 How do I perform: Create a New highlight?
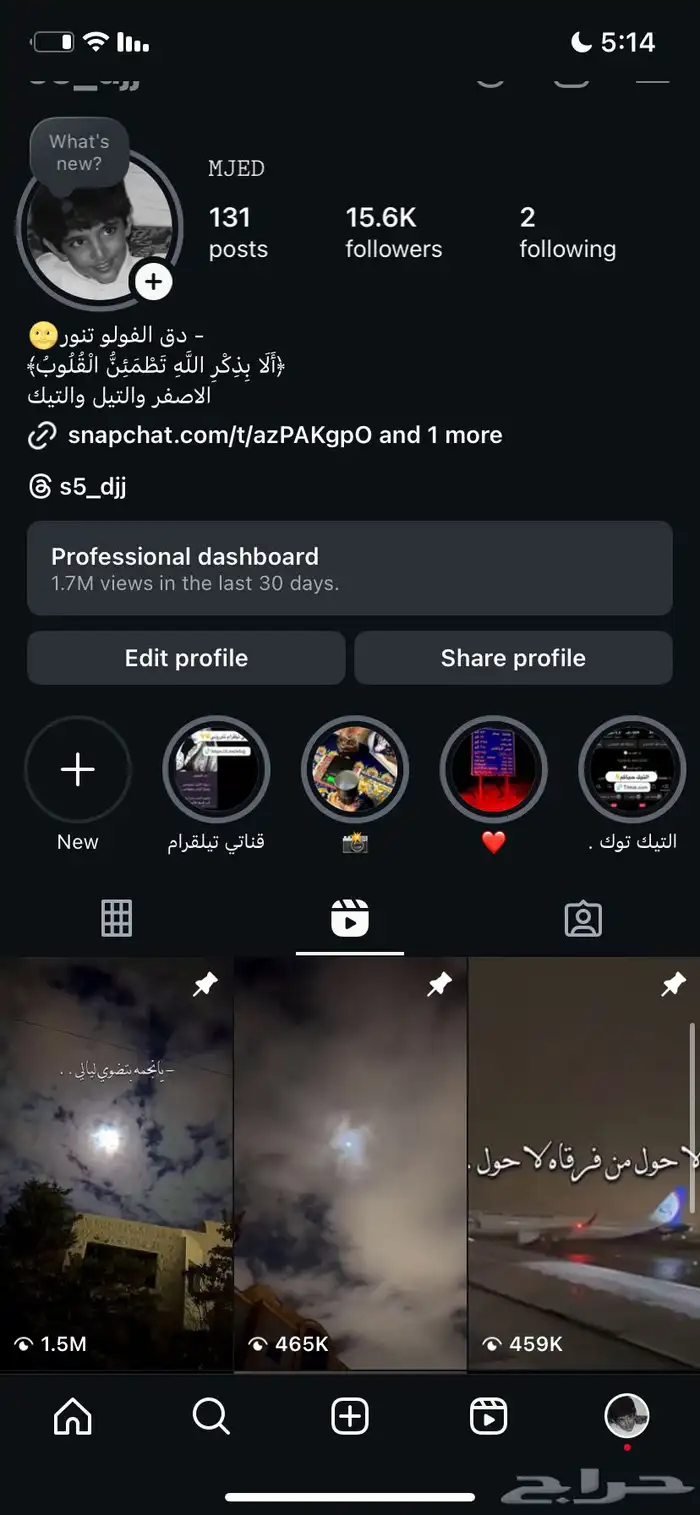pos(78,769)
